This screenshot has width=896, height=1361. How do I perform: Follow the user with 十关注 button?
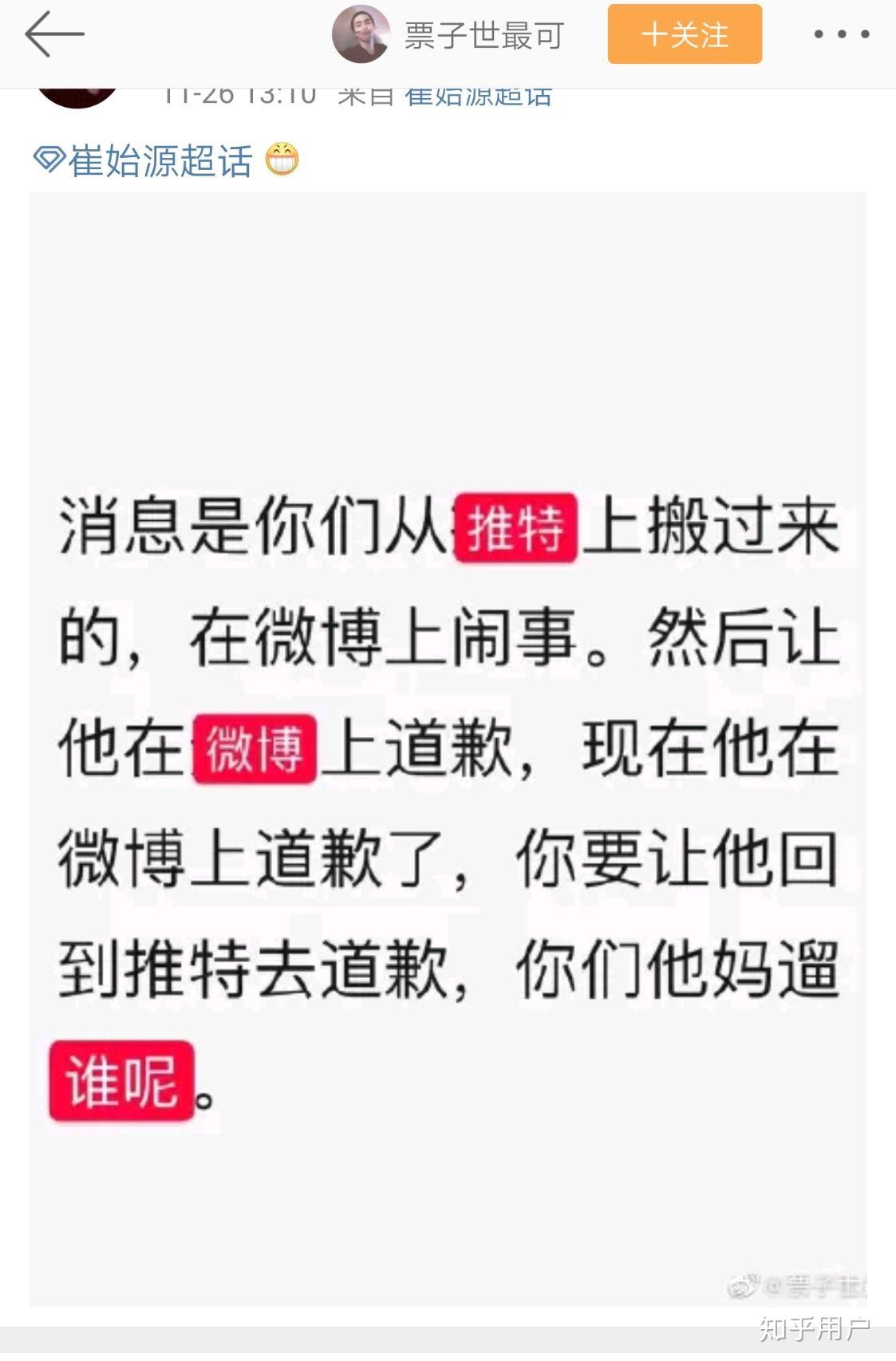click(685, 34)
